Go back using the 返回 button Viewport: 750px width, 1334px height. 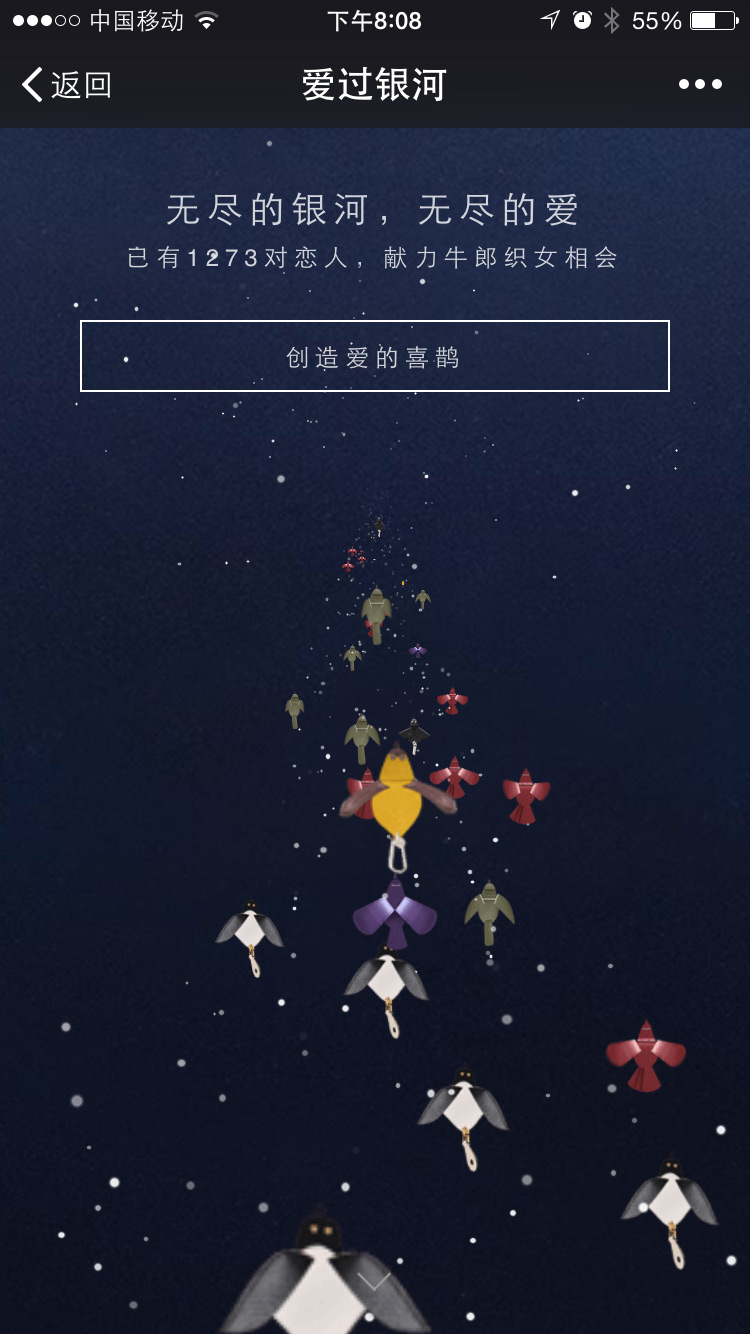click(66, 85)
